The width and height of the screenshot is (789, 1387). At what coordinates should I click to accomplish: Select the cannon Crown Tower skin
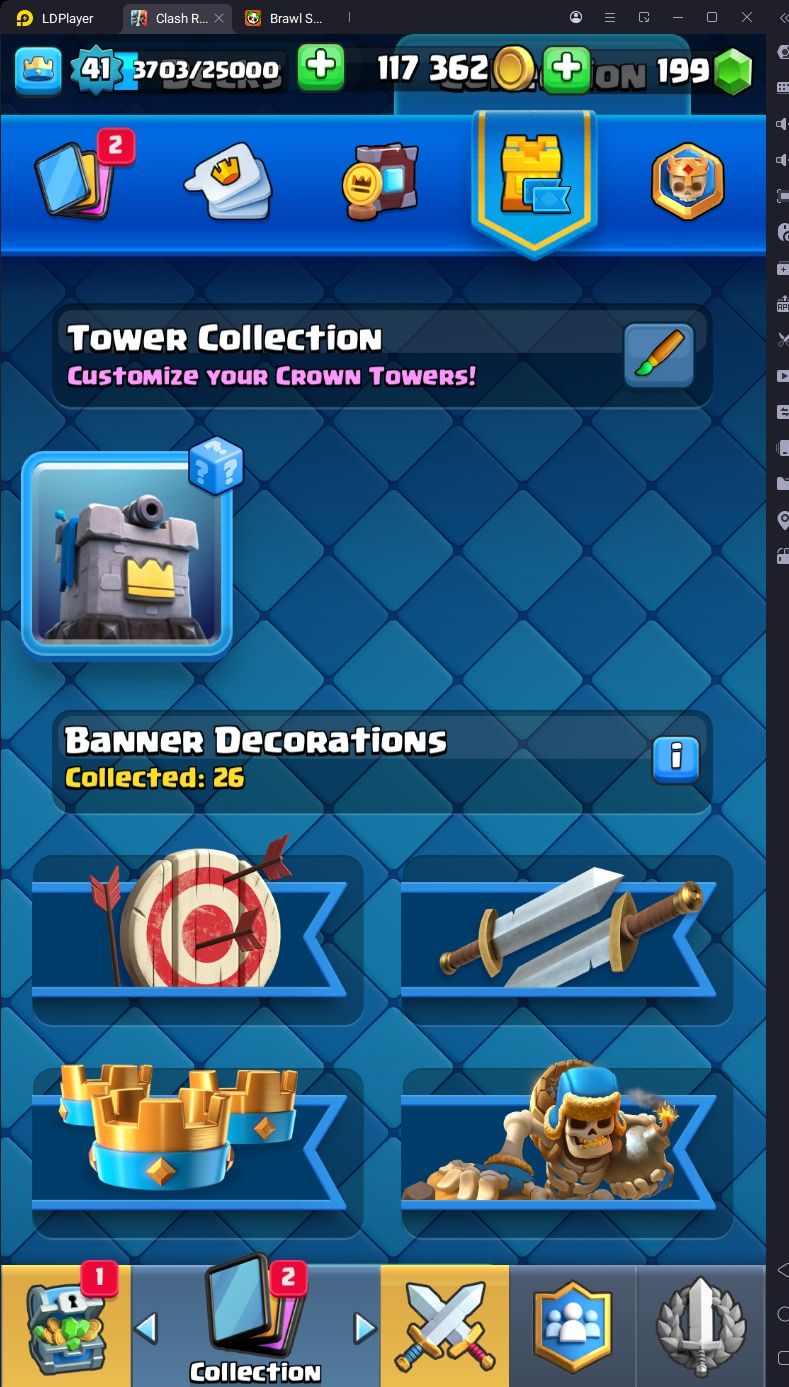[x=127, y=554]
